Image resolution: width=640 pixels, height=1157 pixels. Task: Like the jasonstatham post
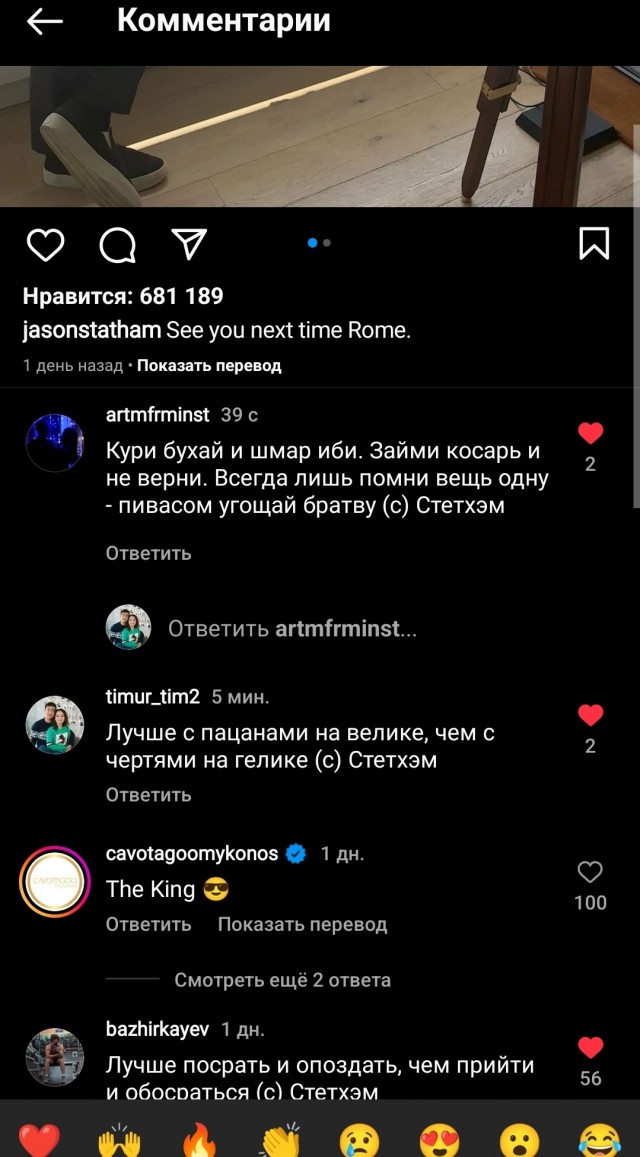pyautogui.click(x=45, y=244)
